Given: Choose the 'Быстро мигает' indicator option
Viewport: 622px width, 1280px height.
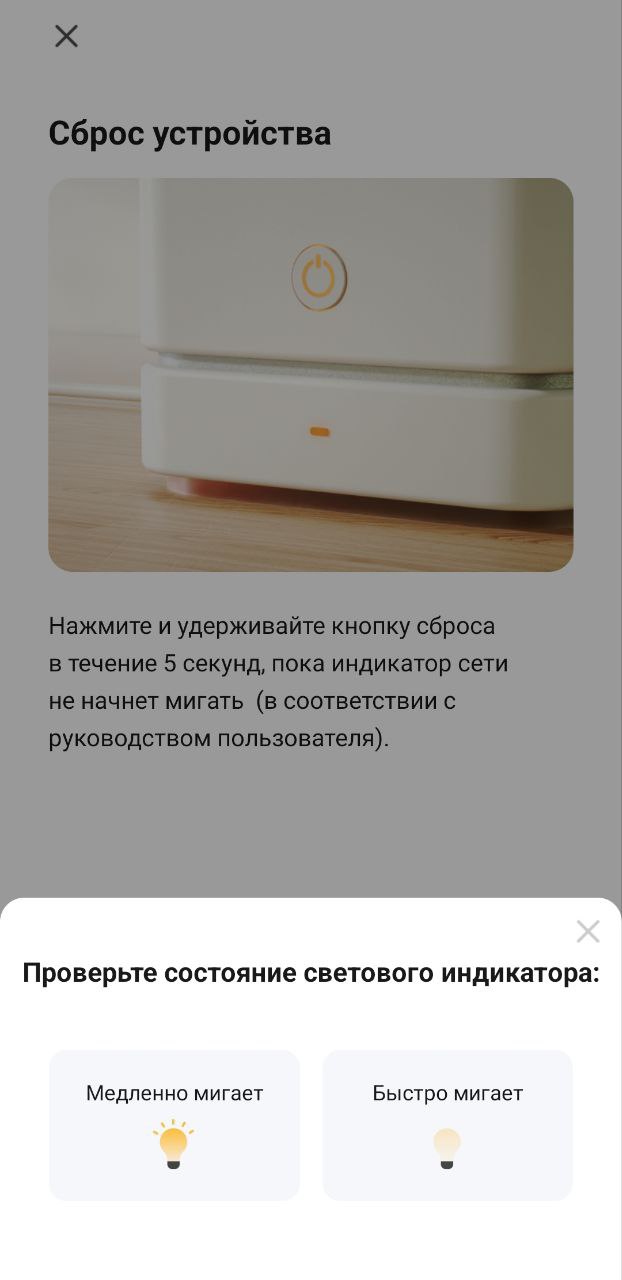Looking at the screenshot, I should pyautogui.click(x=447, y=1124).
